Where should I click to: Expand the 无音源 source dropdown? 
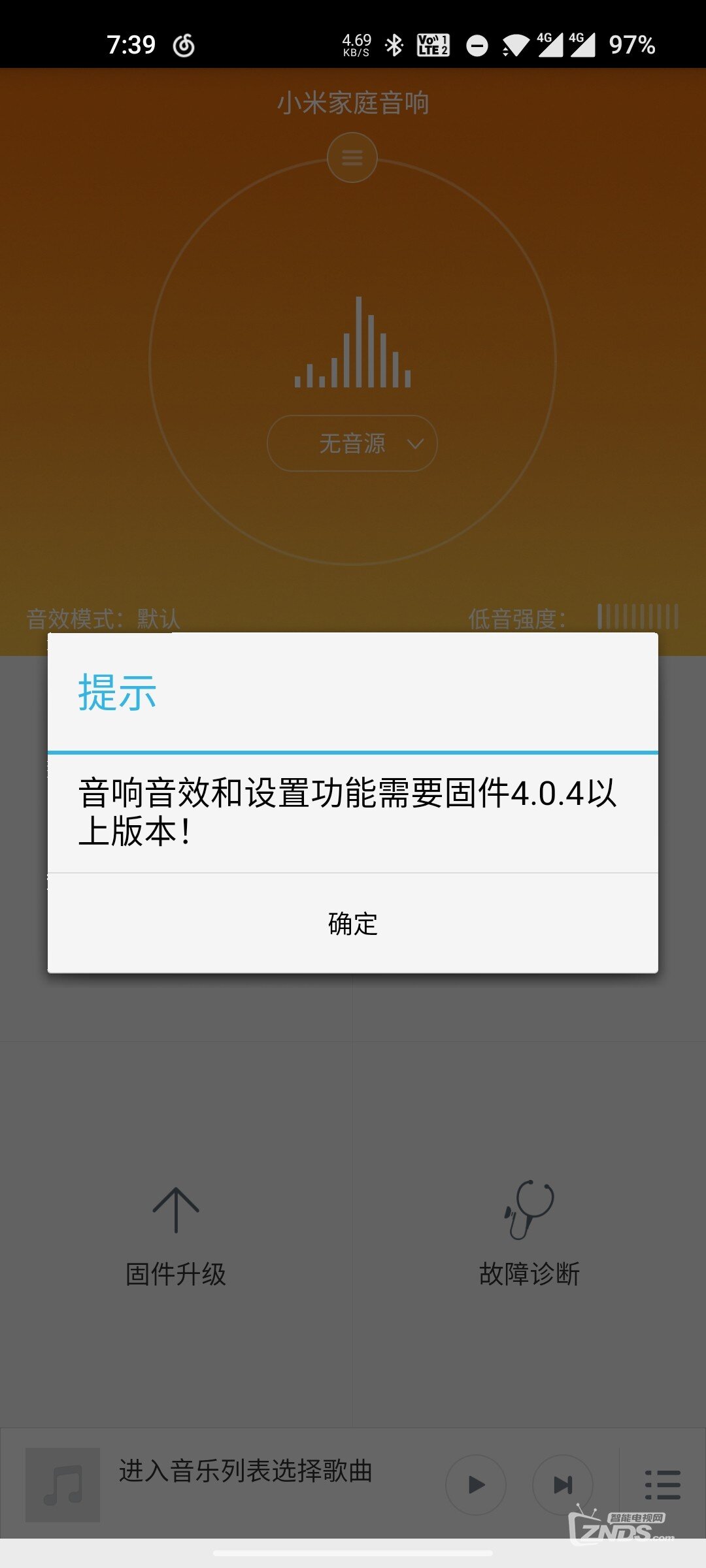point(352,444)
